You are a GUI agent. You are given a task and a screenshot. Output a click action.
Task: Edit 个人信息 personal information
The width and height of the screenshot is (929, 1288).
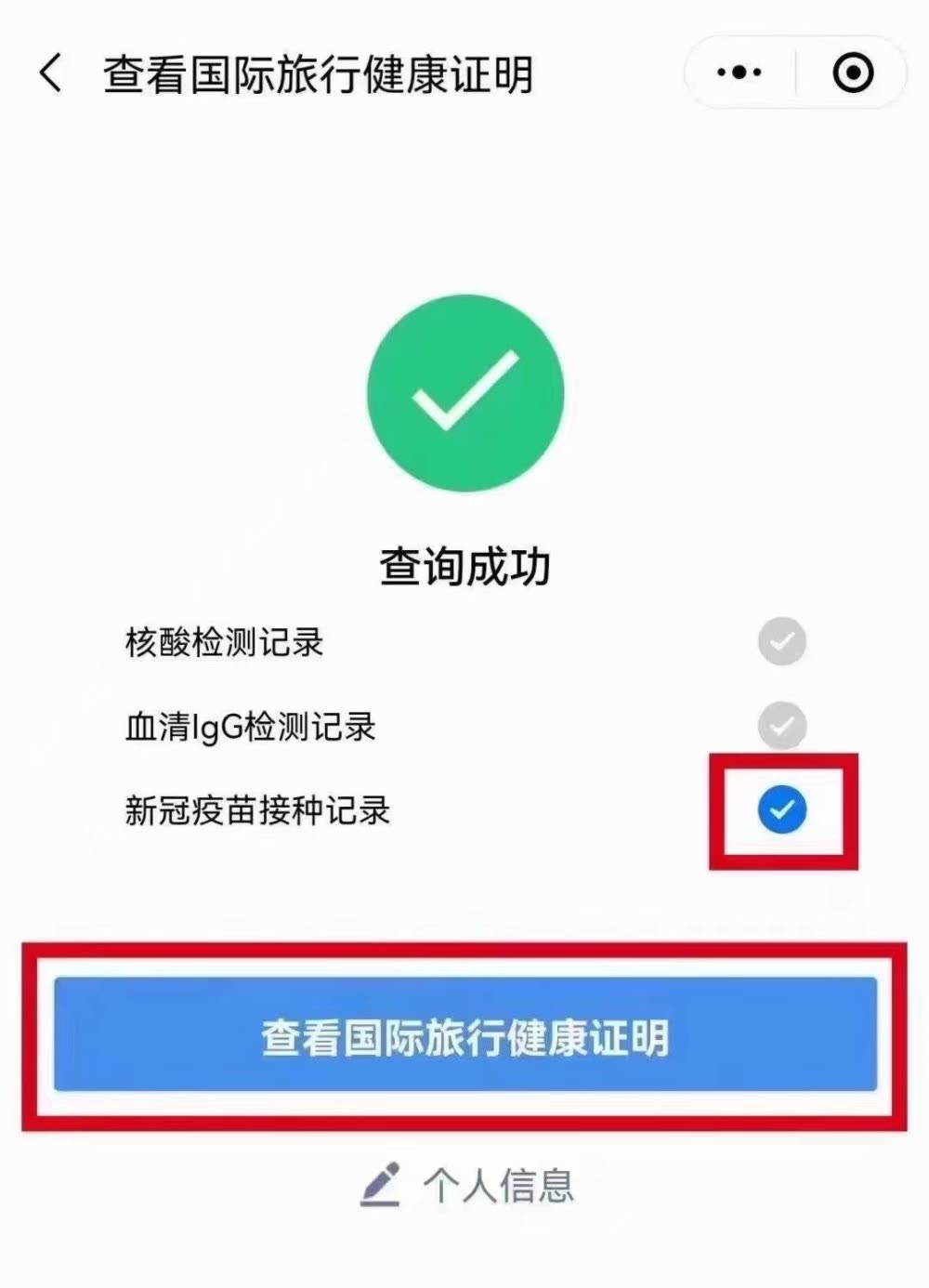467,1185
